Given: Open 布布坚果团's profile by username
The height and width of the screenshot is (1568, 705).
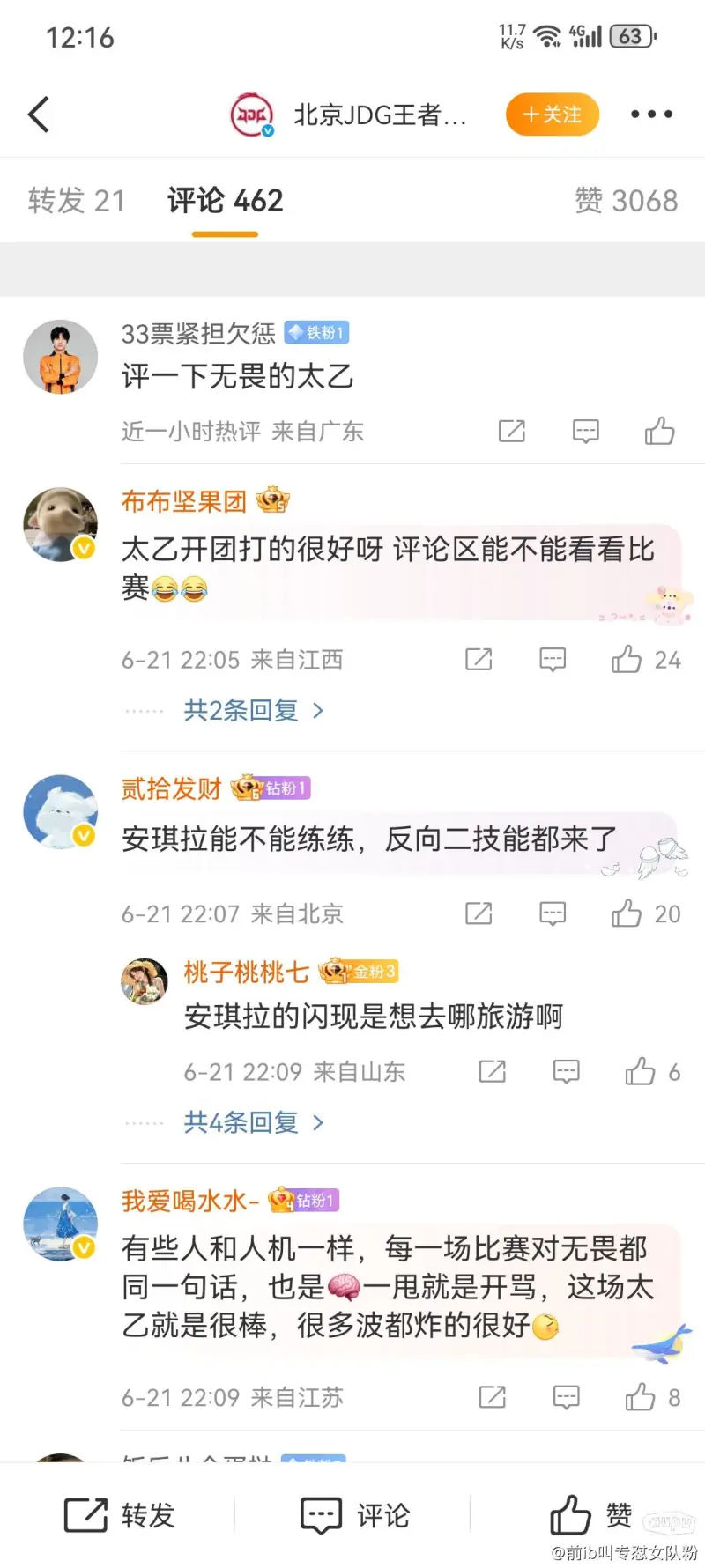Looking at the screenshot, I should (x=183, y=501).
